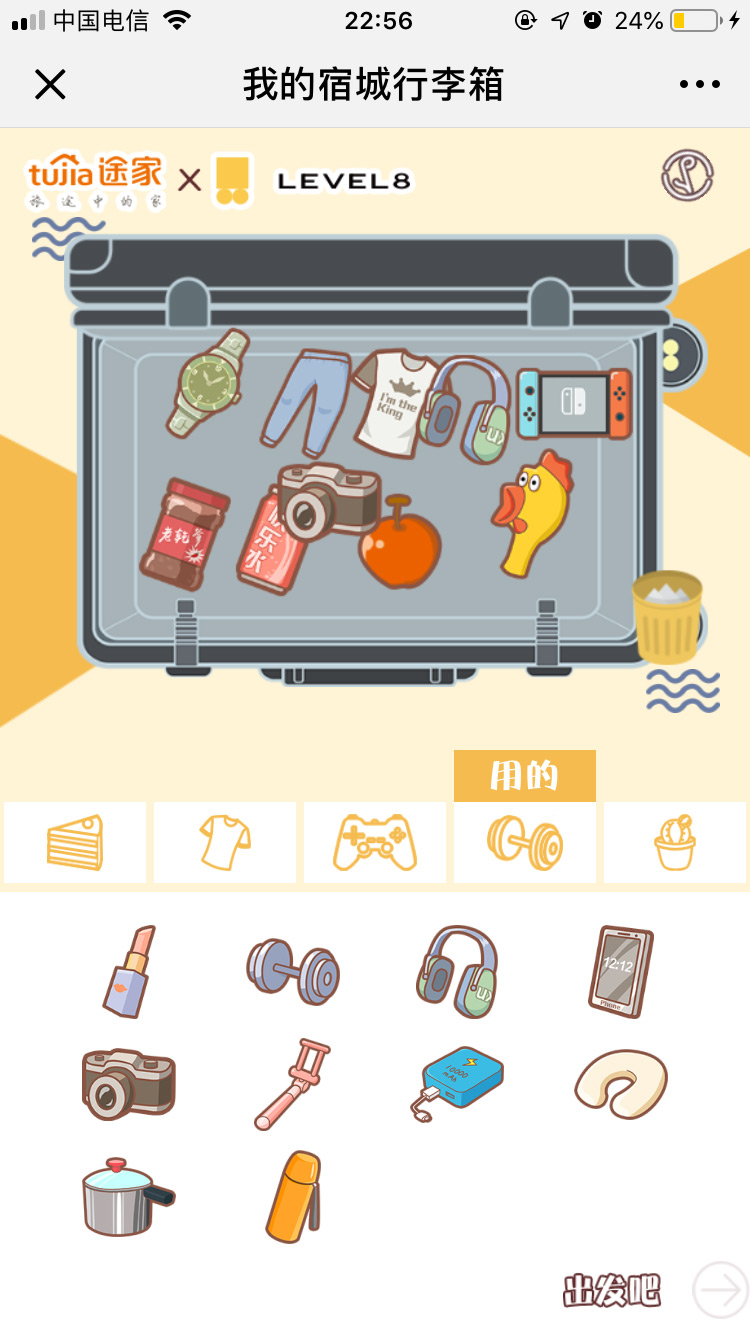750x1334 pixels.
Task: Switch to the game controller category tab
Action: (375, 842)
